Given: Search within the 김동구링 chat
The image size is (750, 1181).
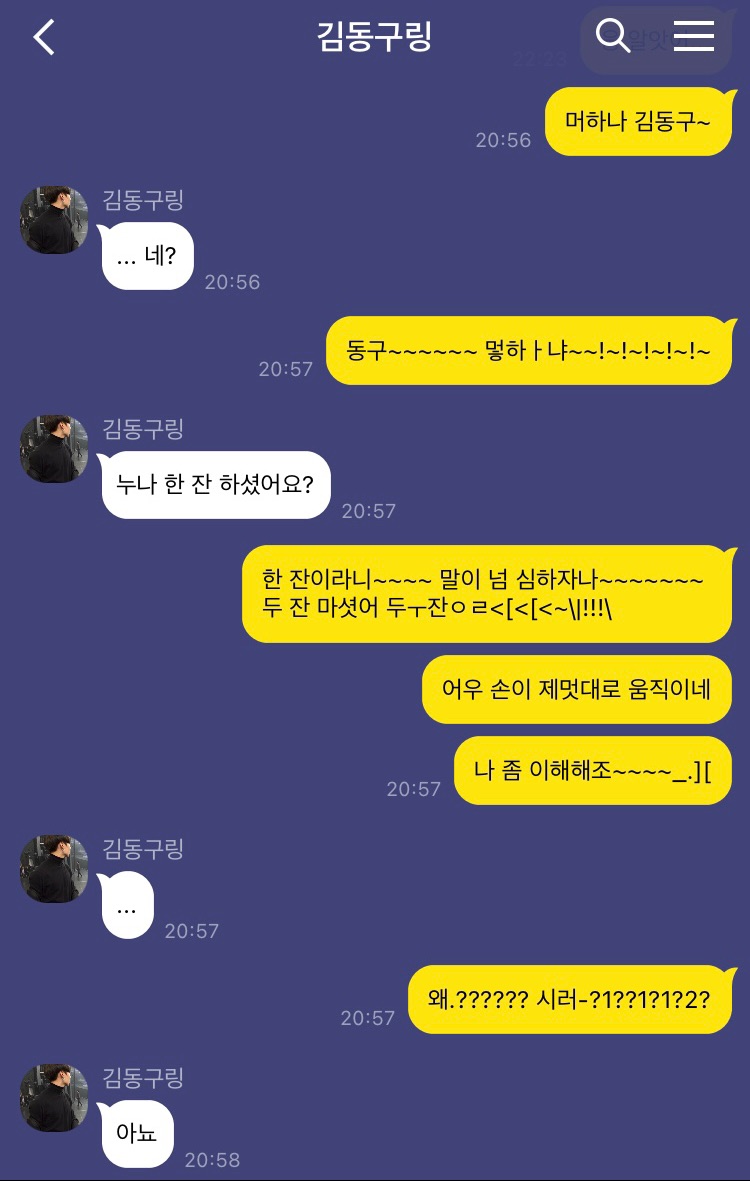Looking at the screenshot, I should [x=612, y=37].
